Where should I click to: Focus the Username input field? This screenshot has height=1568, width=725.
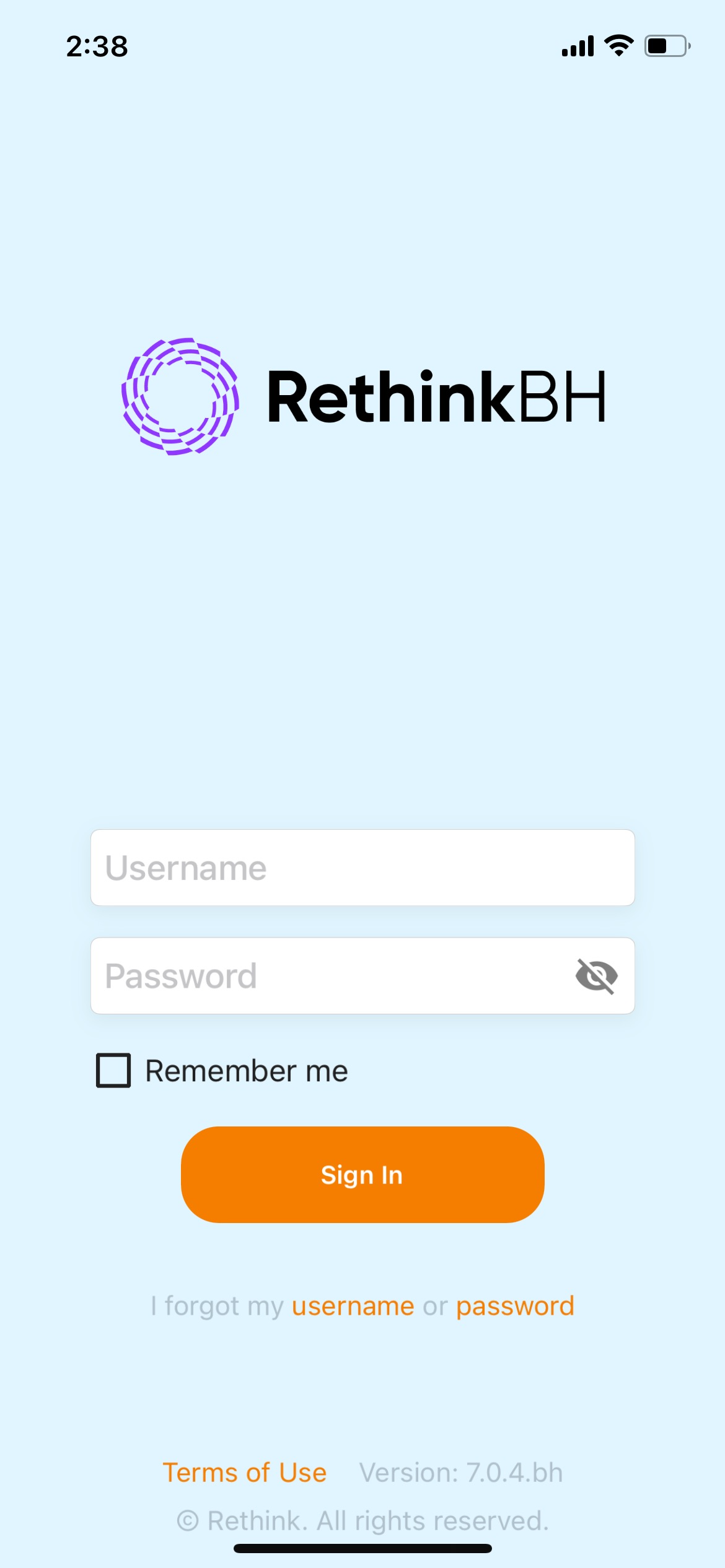point(362,868)
